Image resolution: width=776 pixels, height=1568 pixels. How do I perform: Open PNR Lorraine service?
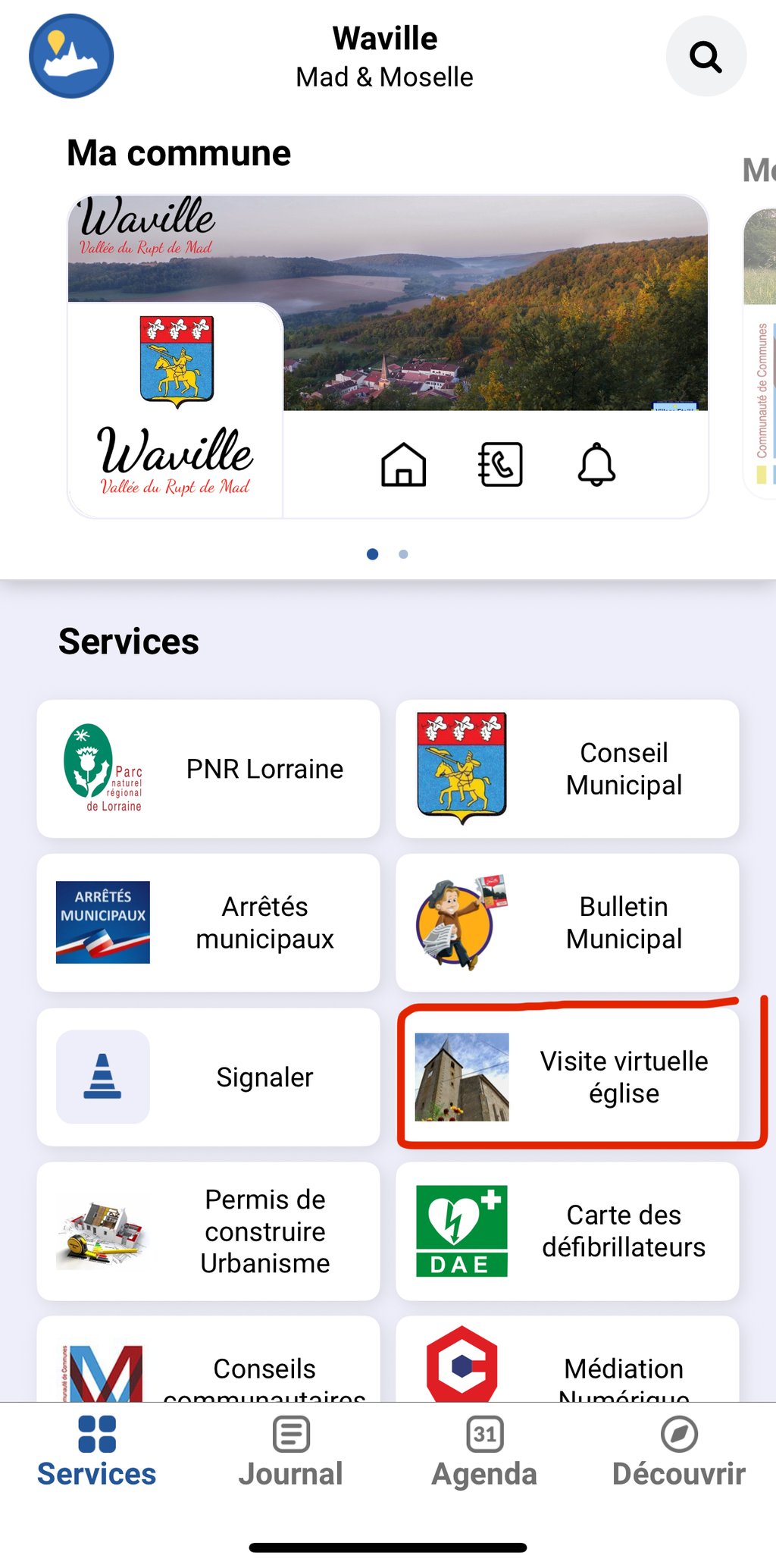[208, 769]
